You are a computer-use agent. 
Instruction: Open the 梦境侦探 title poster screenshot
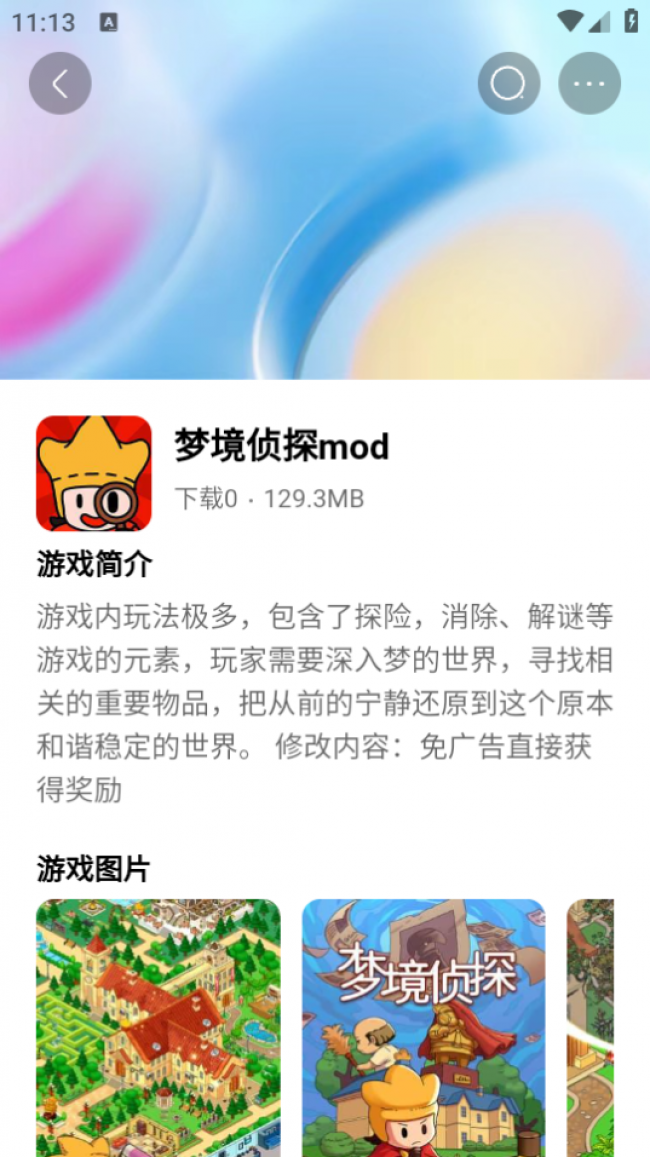click(x=424, y=1027)
